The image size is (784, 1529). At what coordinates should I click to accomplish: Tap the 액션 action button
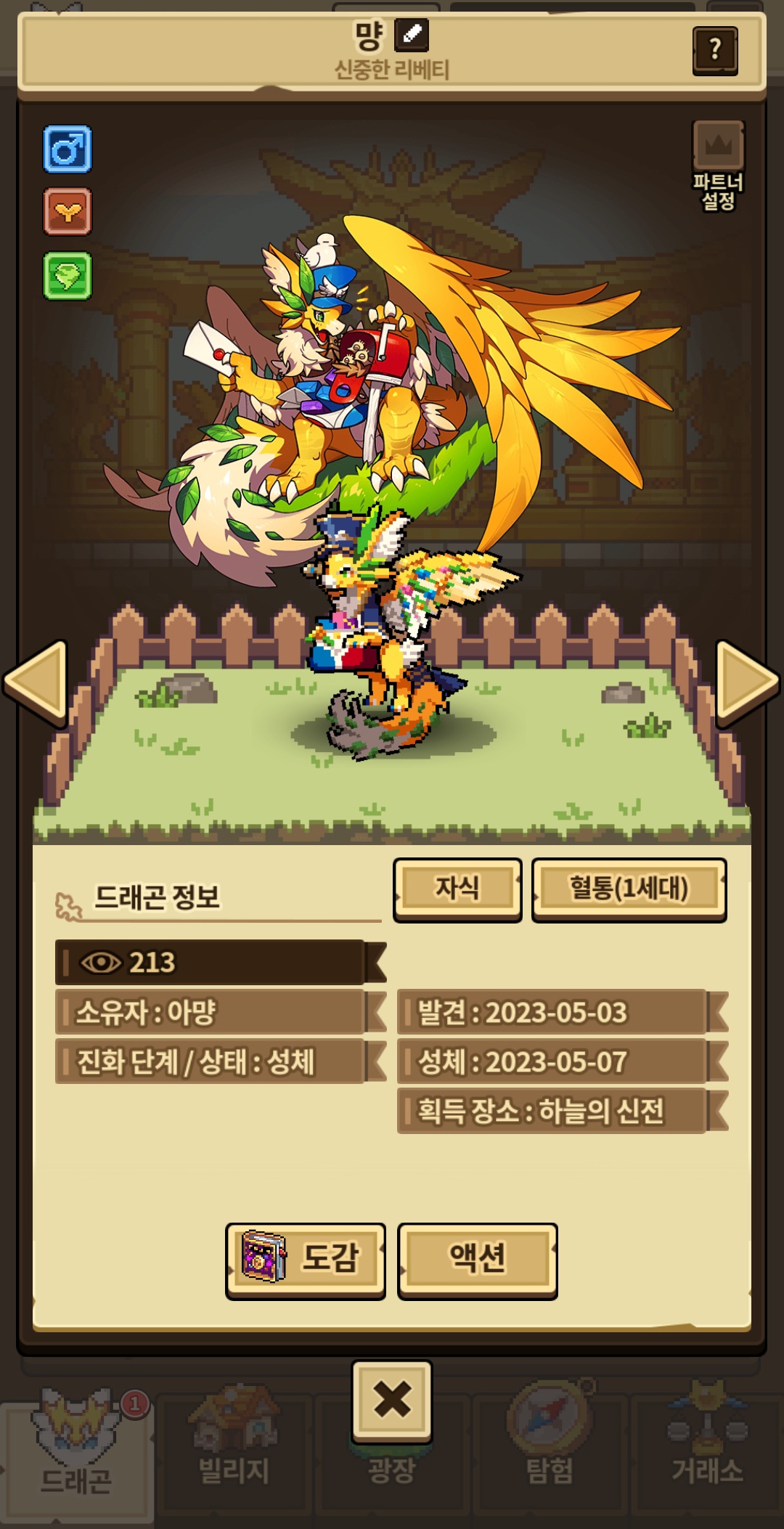(478, 1260)
